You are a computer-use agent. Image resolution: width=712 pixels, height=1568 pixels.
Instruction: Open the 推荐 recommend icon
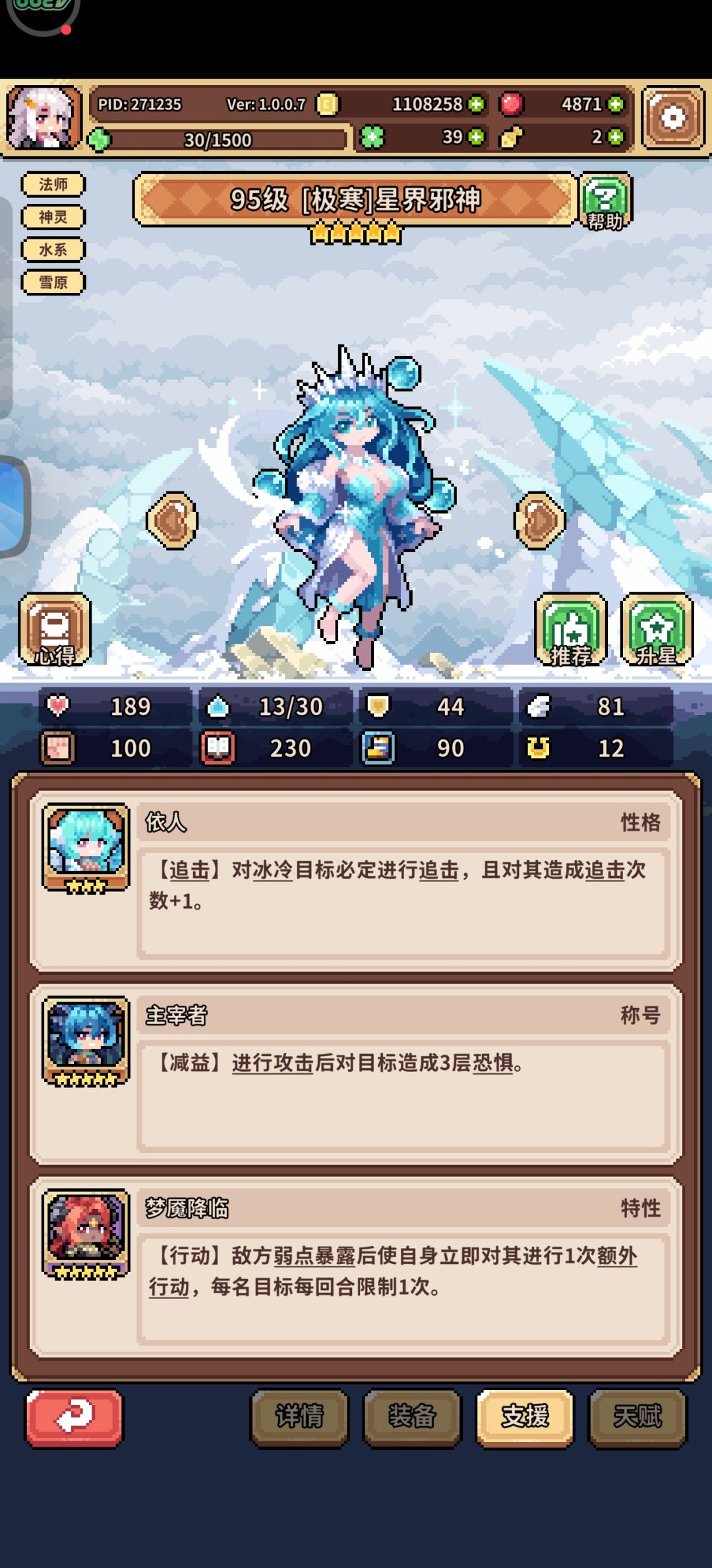[571, 629]
